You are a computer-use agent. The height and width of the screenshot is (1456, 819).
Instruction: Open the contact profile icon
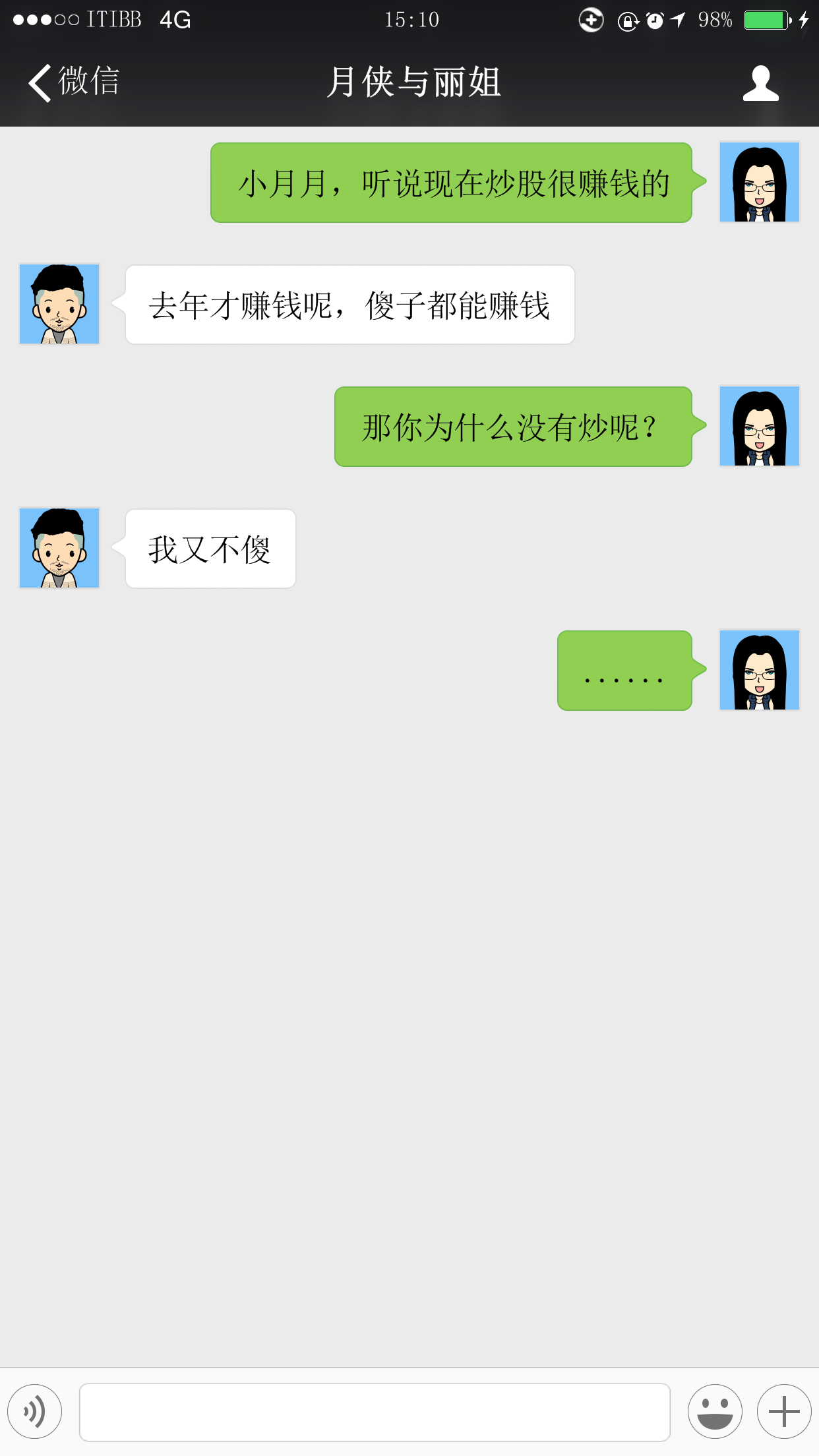pos(760,83)
